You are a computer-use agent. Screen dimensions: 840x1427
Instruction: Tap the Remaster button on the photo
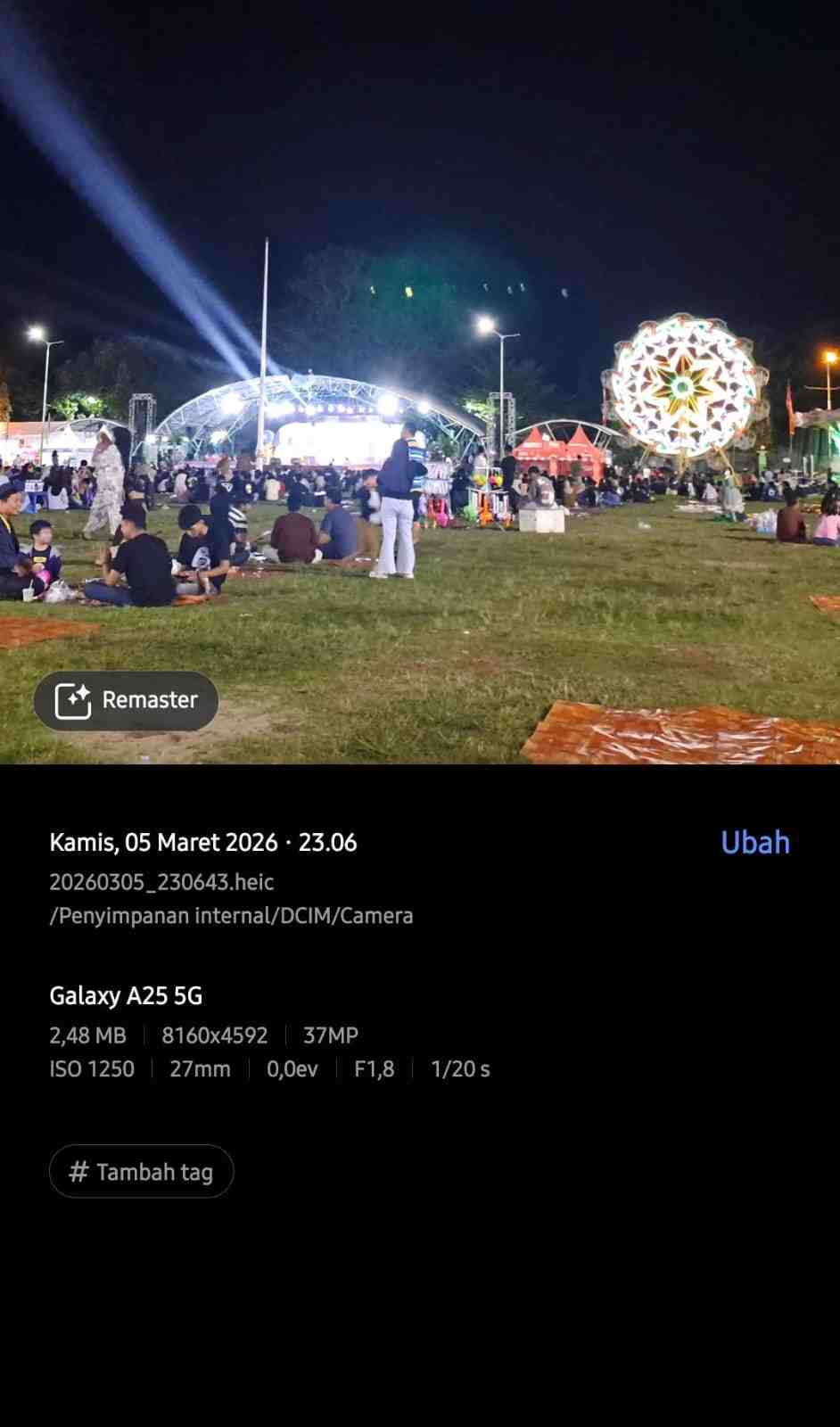coord(126,700)
